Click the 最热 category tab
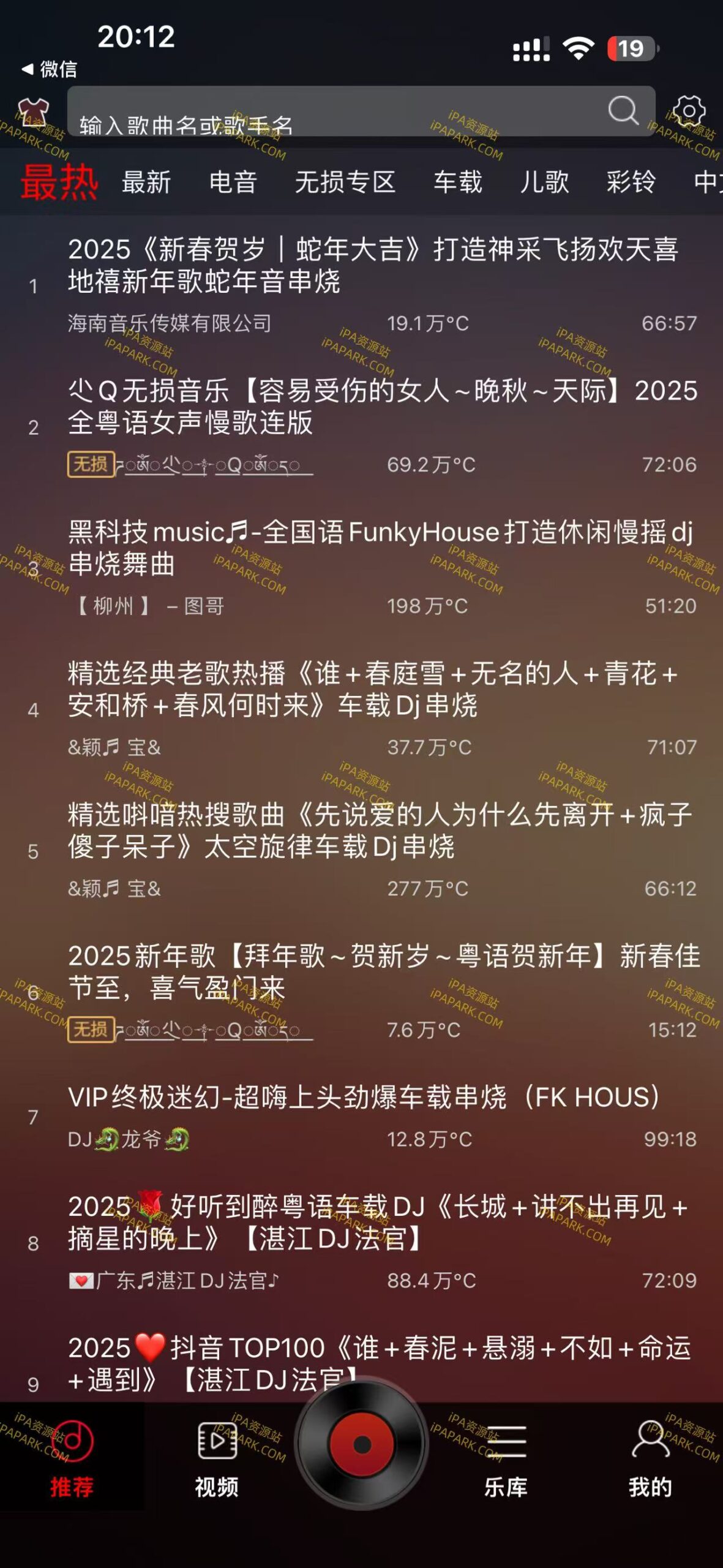The height and width of the screenshot is (1568, 723). click(58, 183)
